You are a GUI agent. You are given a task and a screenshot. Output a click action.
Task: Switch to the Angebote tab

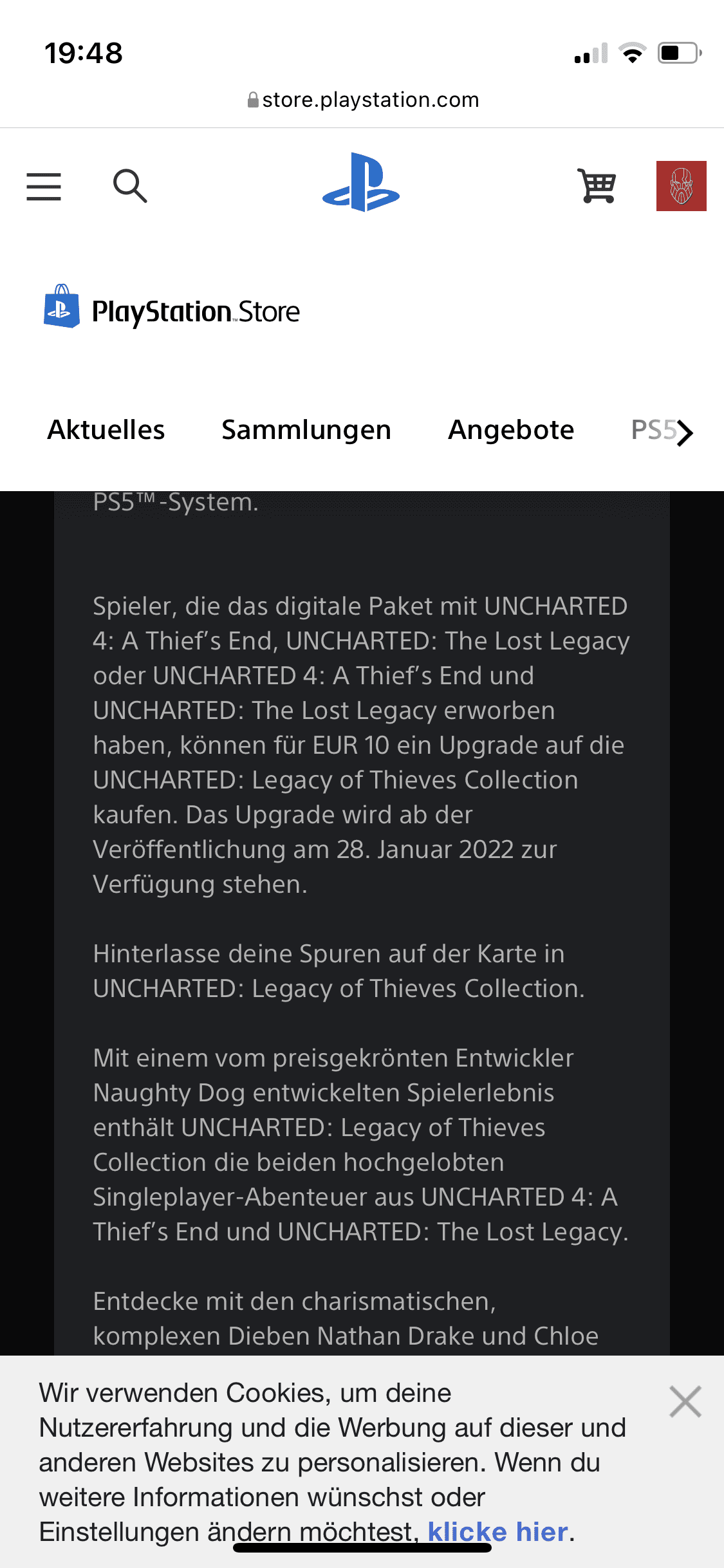[x=511, y=430]
